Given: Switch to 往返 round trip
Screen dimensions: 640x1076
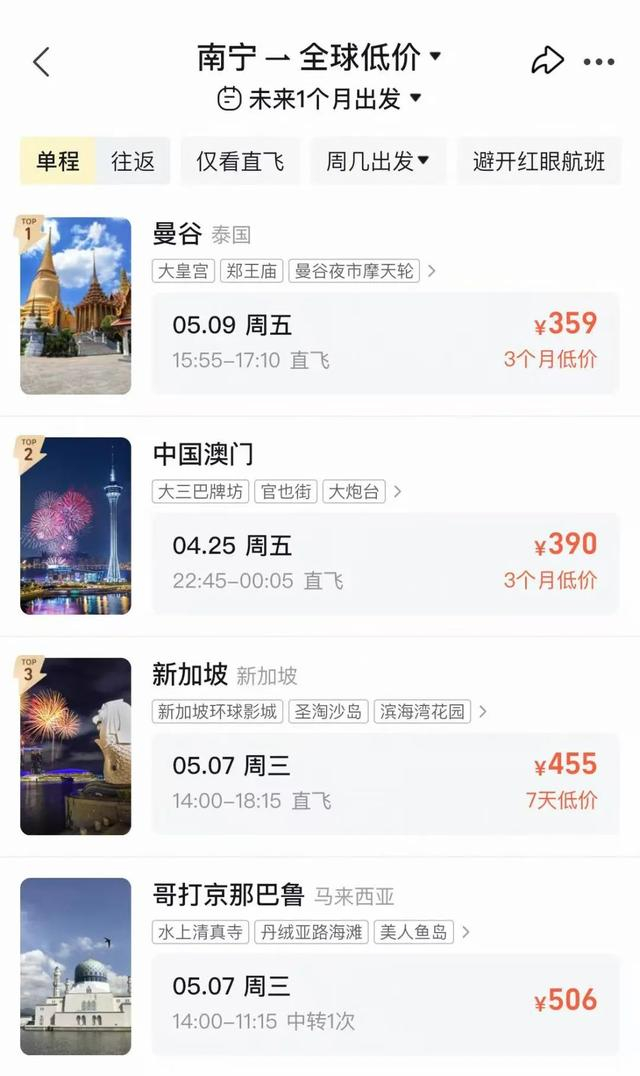Looking at the screenshot, I should [x=133, y=161].
